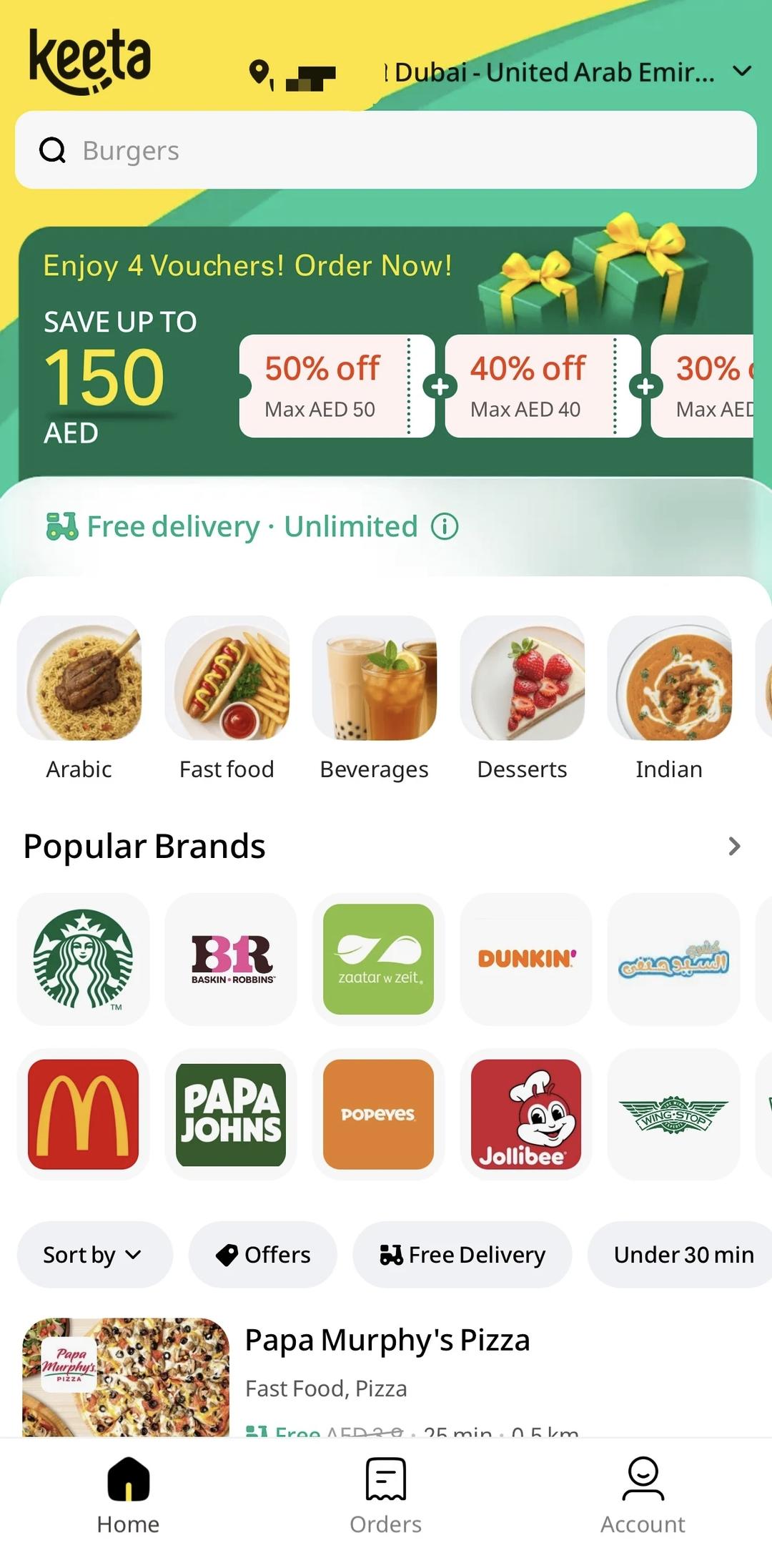Go to the Account tab
Viewport: 772px width, 1568px height.
[643, 1496]
